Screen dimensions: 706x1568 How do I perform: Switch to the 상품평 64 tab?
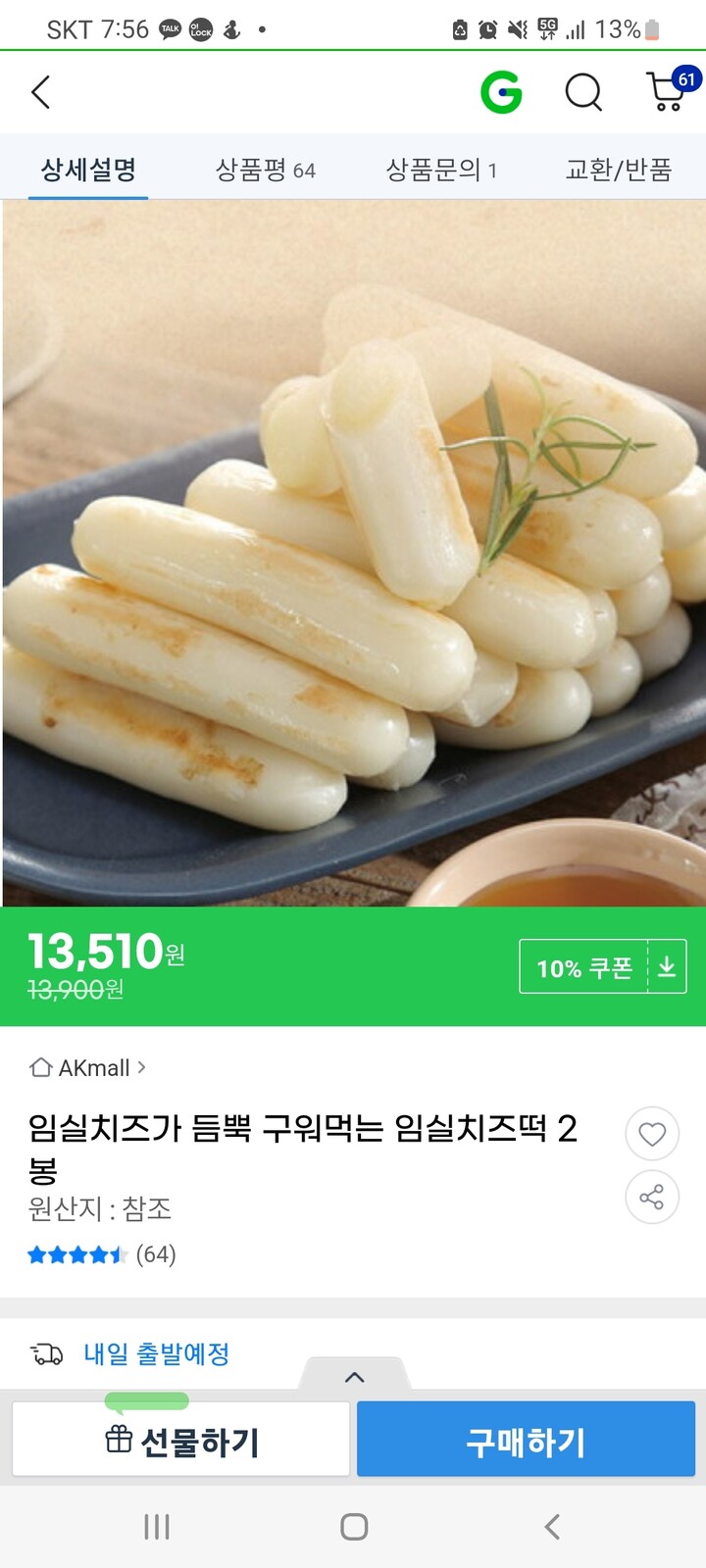(265, 170)
